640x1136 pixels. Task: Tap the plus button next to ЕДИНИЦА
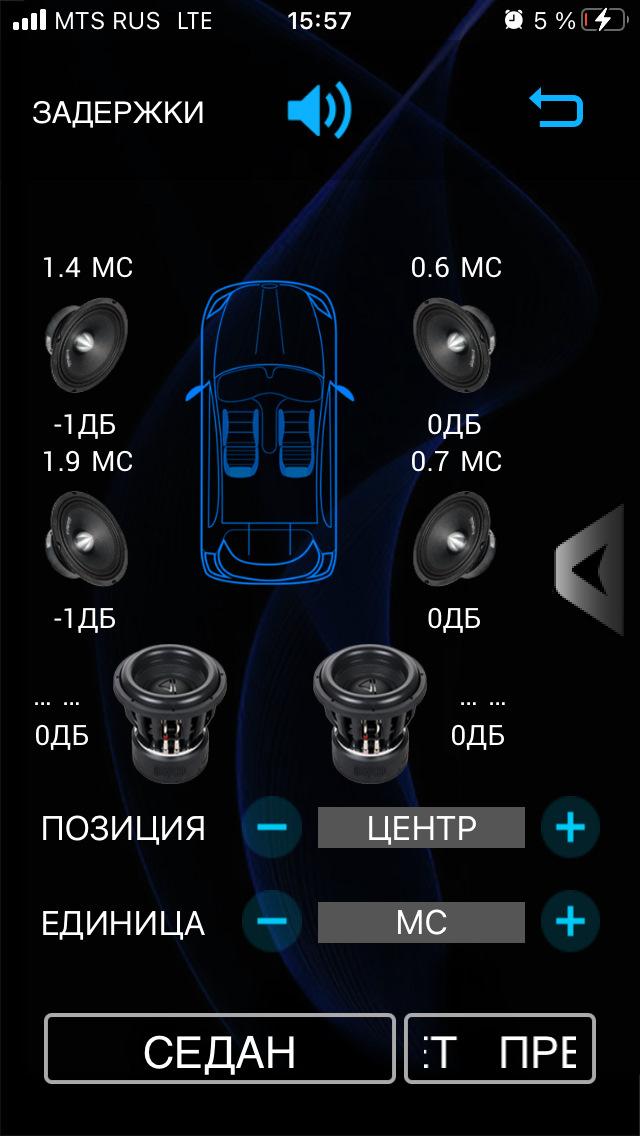[570, 921]
